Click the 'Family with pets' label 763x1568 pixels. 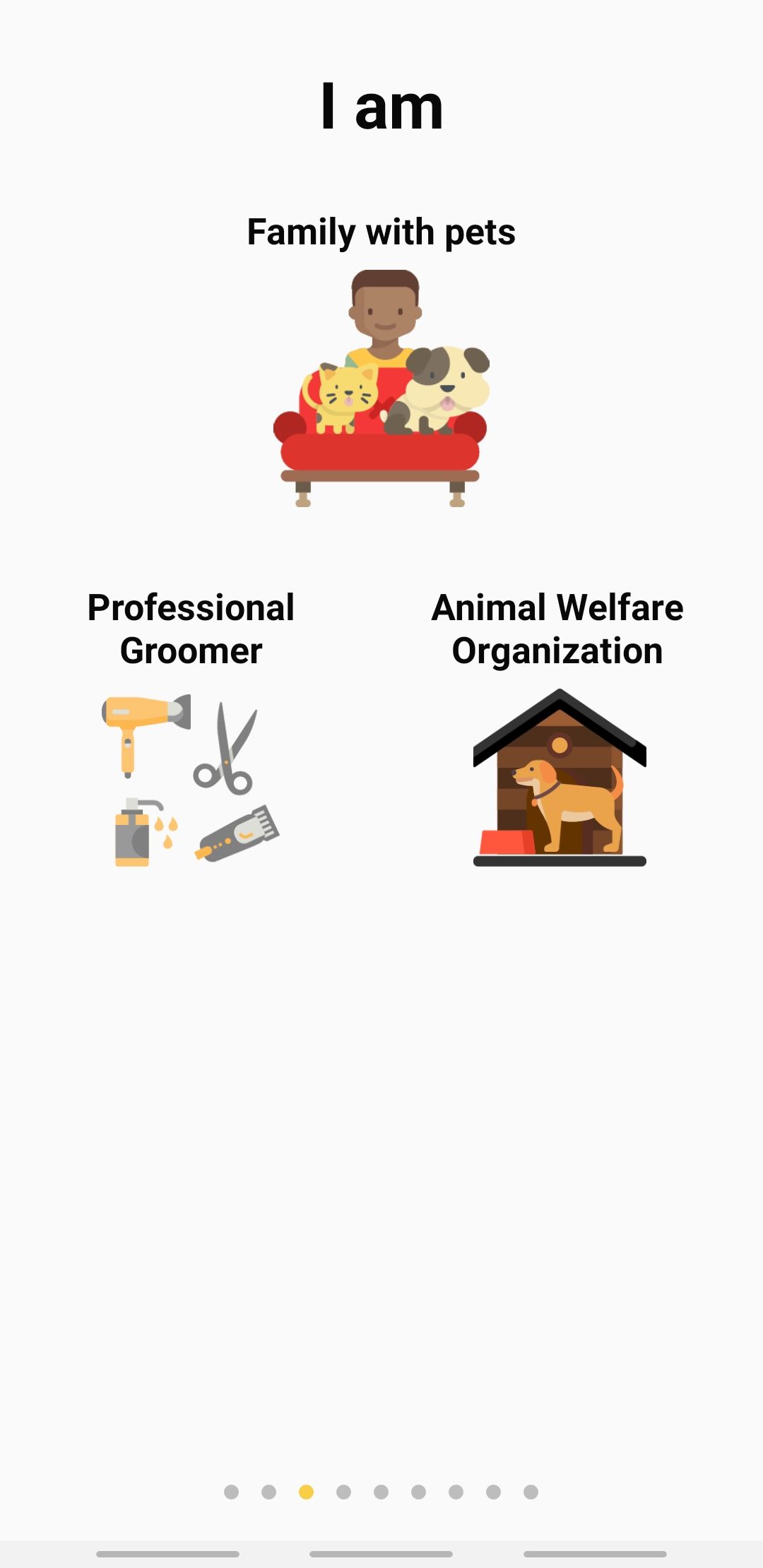click(381, 231)
